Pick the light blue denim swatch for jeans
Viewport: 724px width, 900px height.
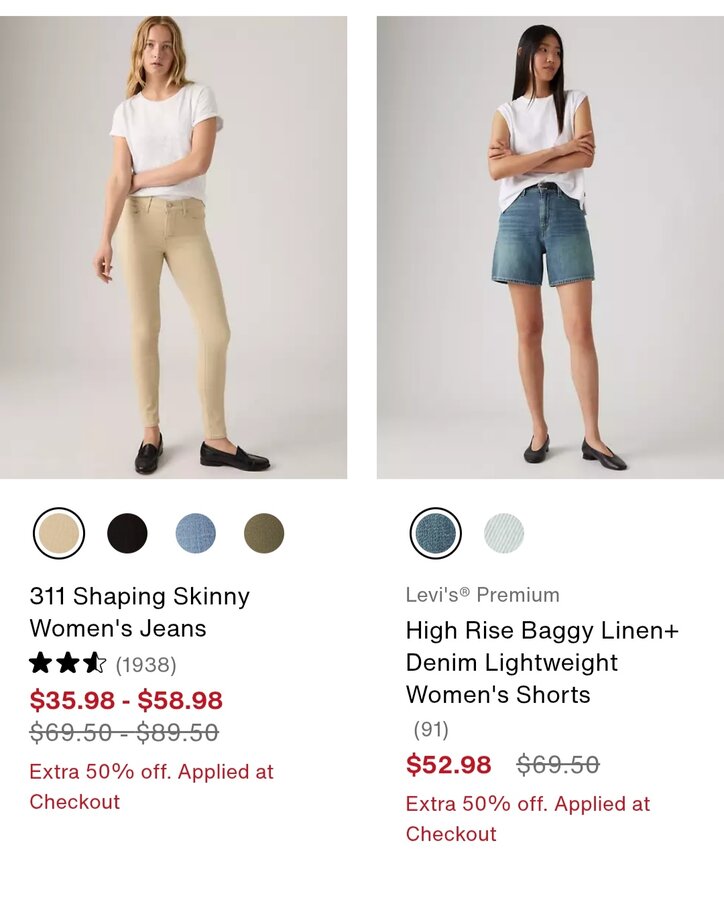[x=196, y=533]
